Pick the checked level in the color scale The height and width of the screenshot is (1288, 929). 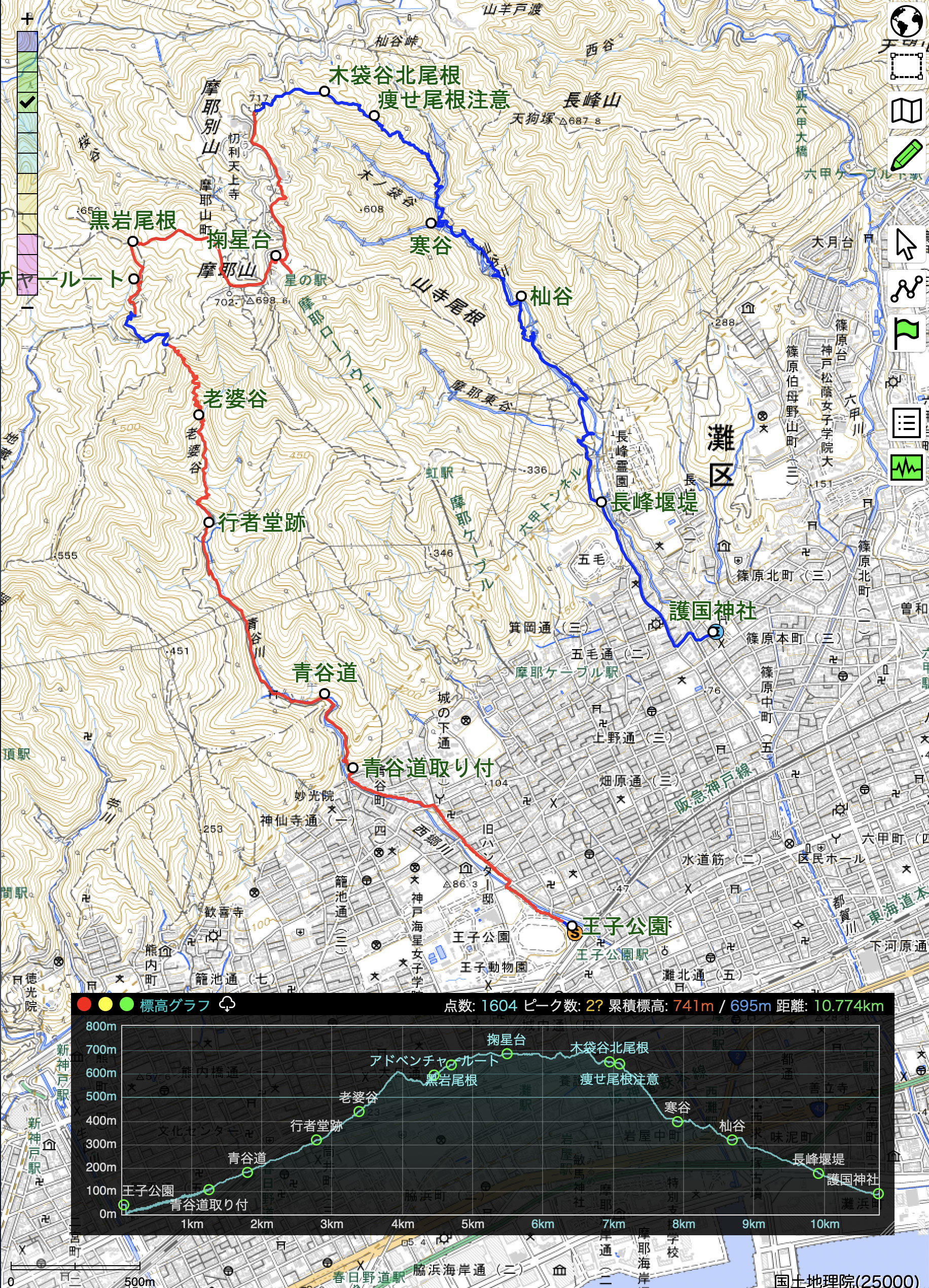[27, 103]
